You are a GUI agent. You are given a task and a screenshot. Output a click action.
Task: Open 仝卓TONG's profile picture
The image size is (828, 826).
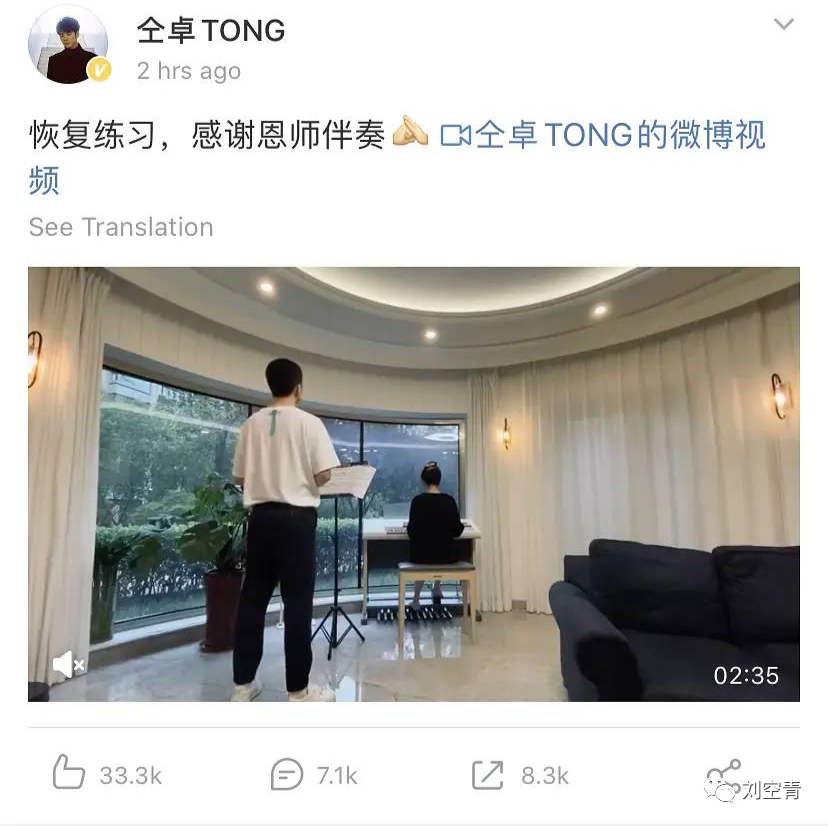click(68, 45)
